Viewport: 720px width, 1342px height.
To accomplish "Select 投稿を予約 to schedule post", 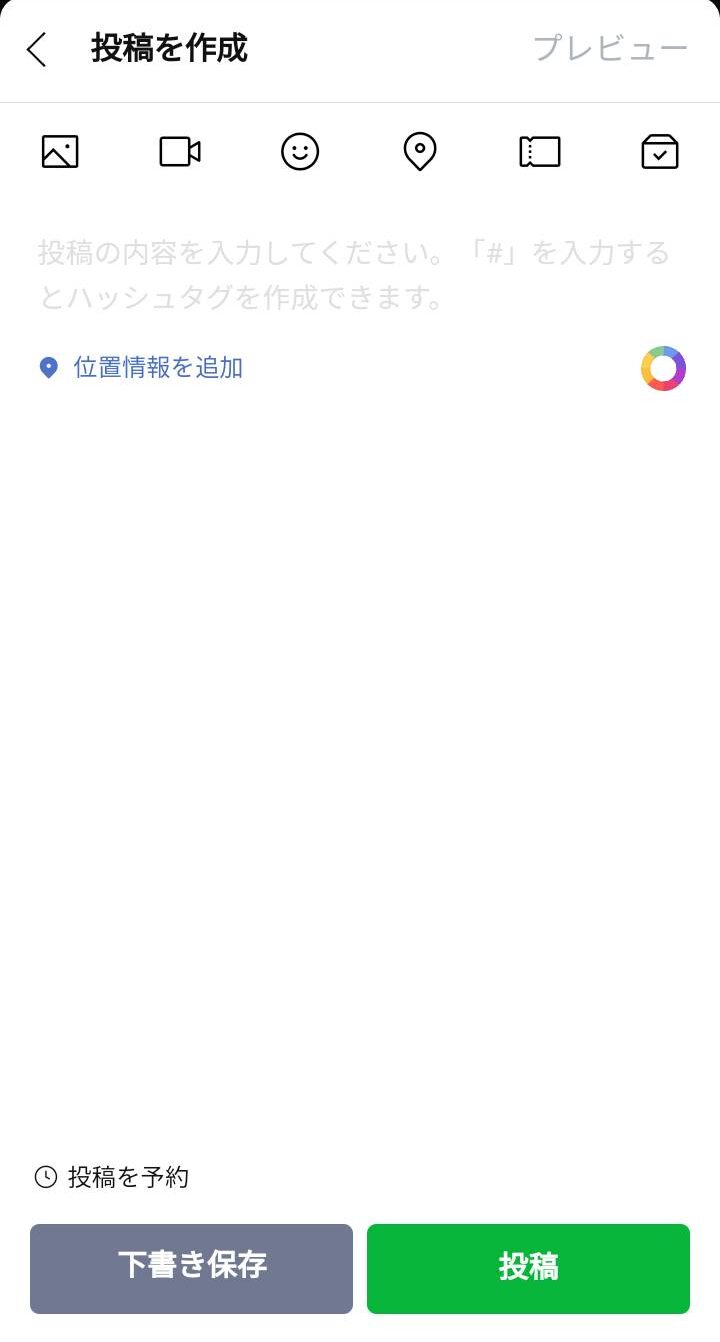I will 112,1177.
